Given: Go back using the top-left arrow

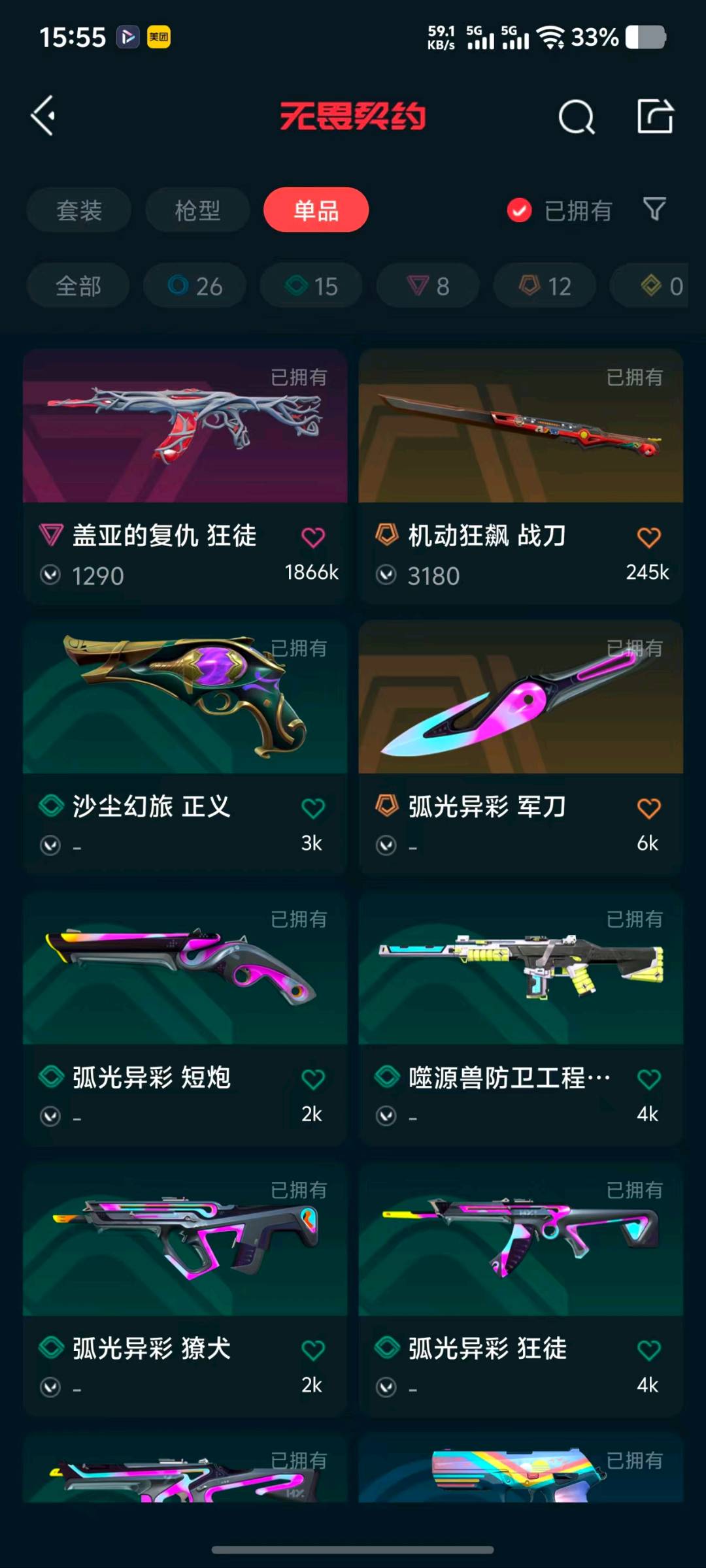Looking at the screenshot, I should (x=44, y=116).
